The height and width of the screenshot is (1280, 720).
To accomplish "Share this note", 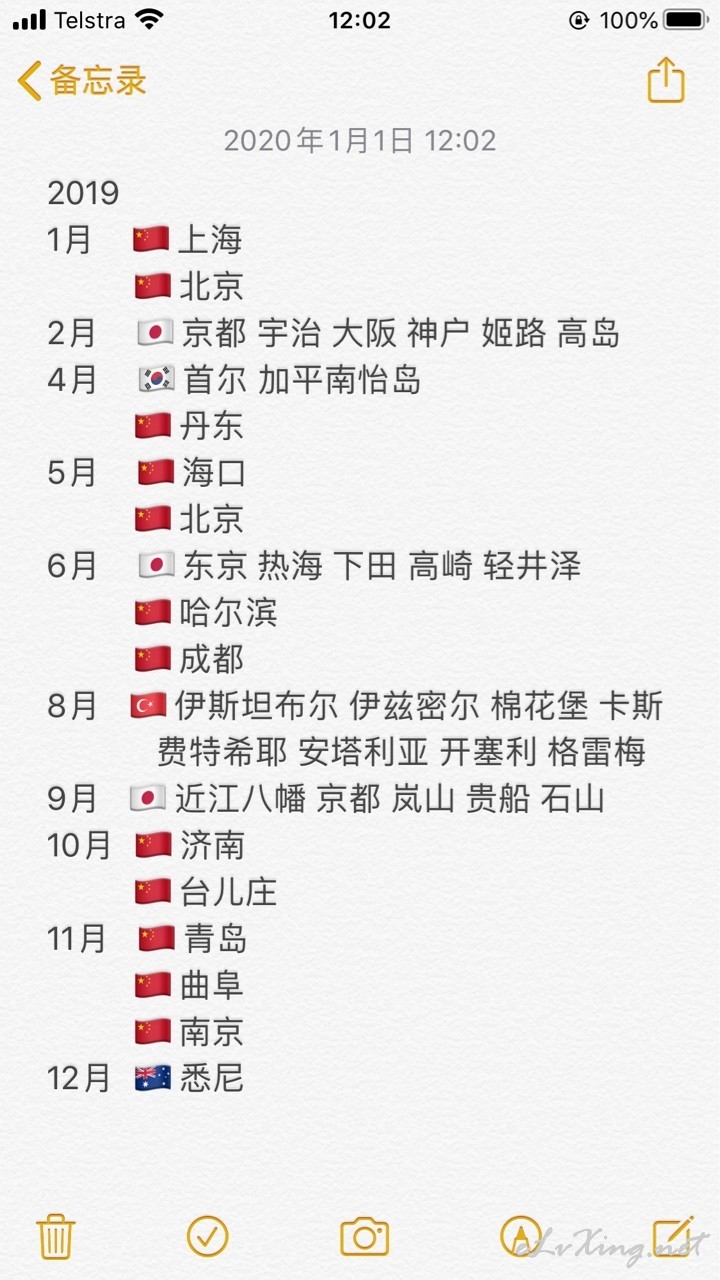I will pyautogui.click(x=666, y=79).
